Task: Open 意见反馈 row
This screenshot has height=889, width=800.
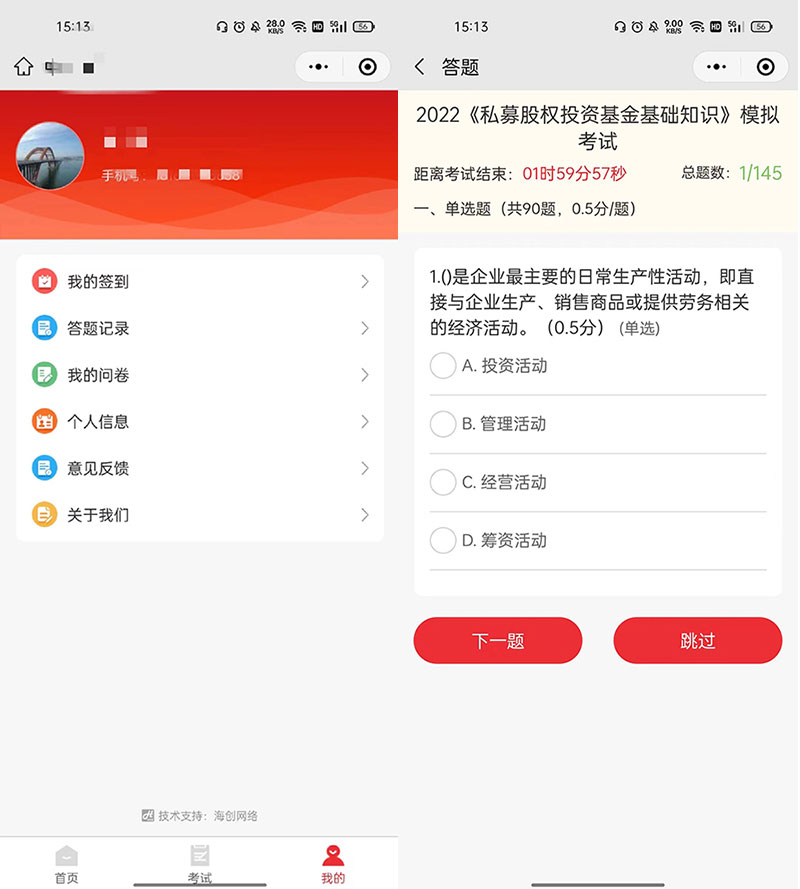Action: [200, 468]
